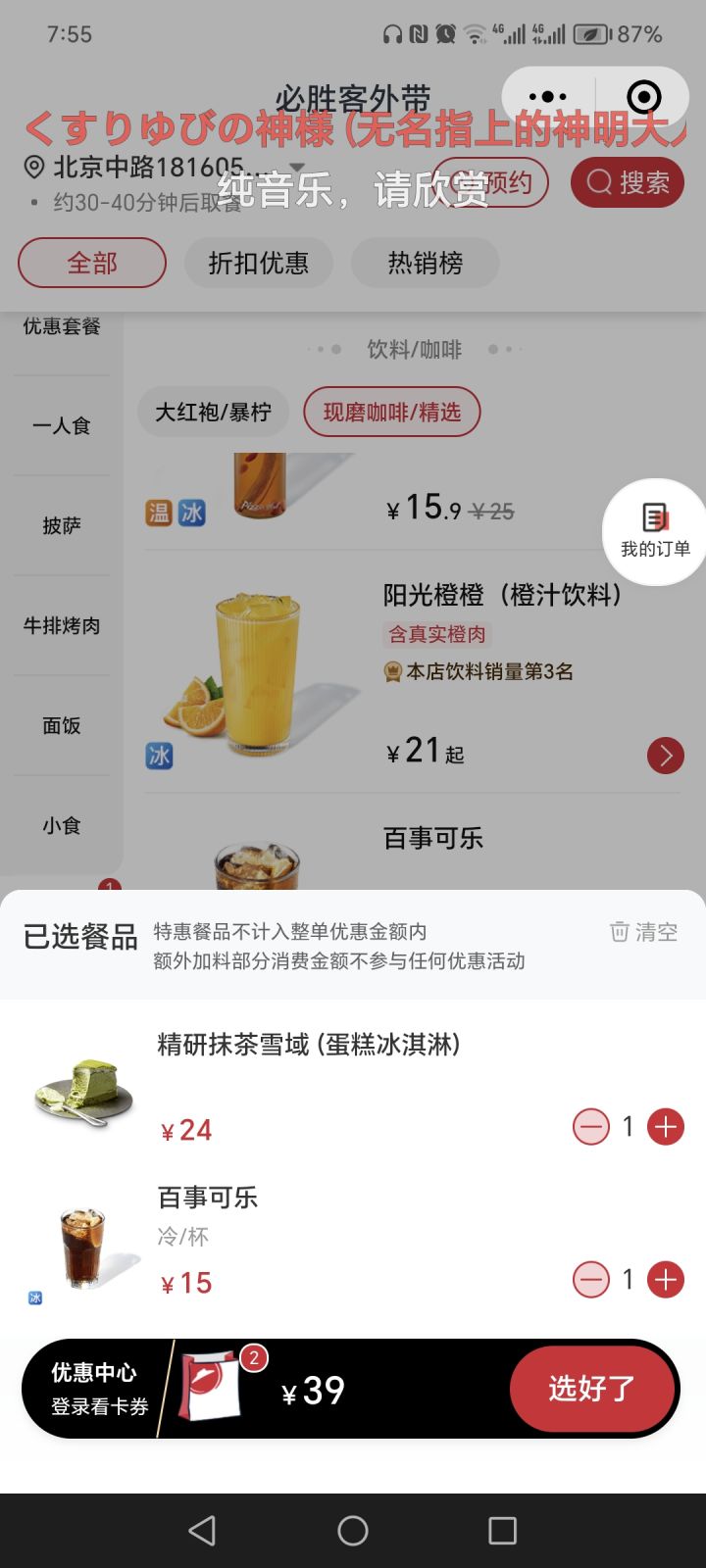Close the mini program with target icon
This screenshot has height=1568, width=706.
(643, 96)
